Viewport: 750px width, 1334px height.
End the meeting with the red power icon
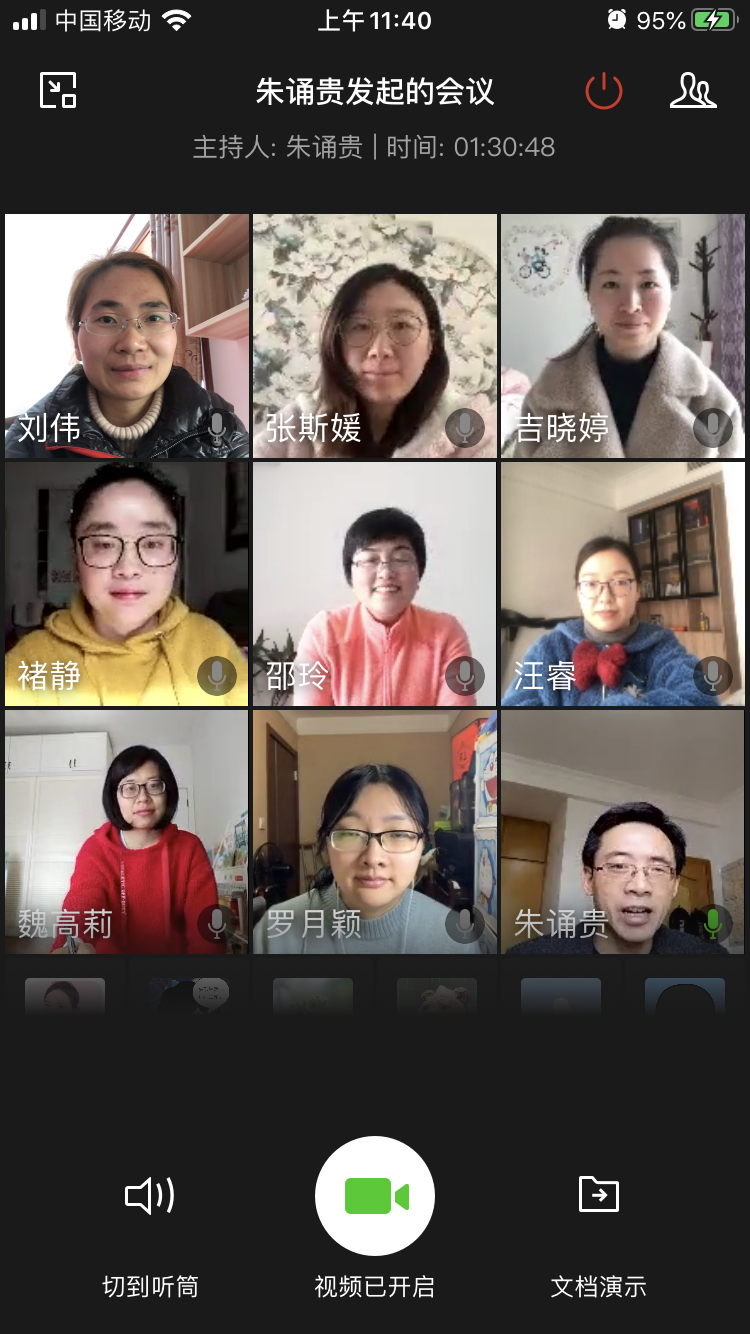[603, 92]
